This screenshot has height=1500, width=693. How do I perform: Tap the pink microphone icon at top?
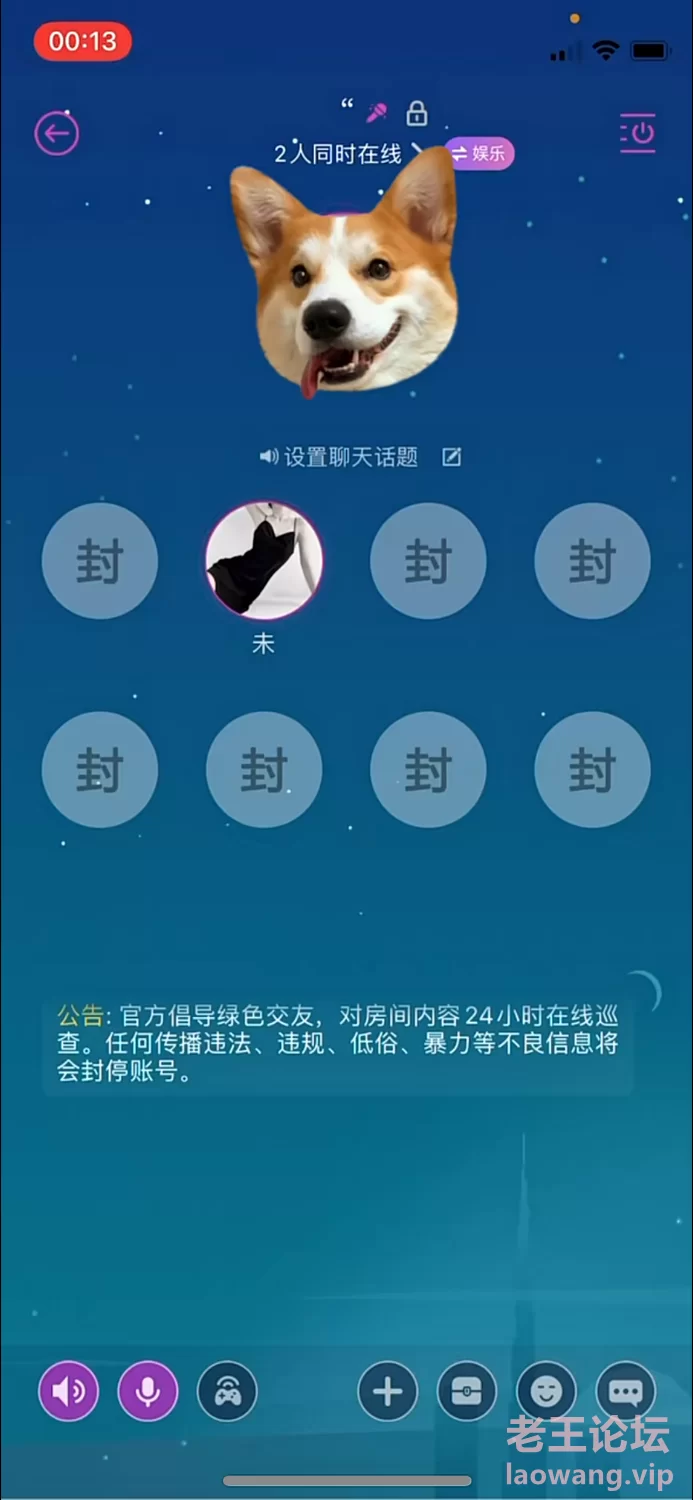377,112
